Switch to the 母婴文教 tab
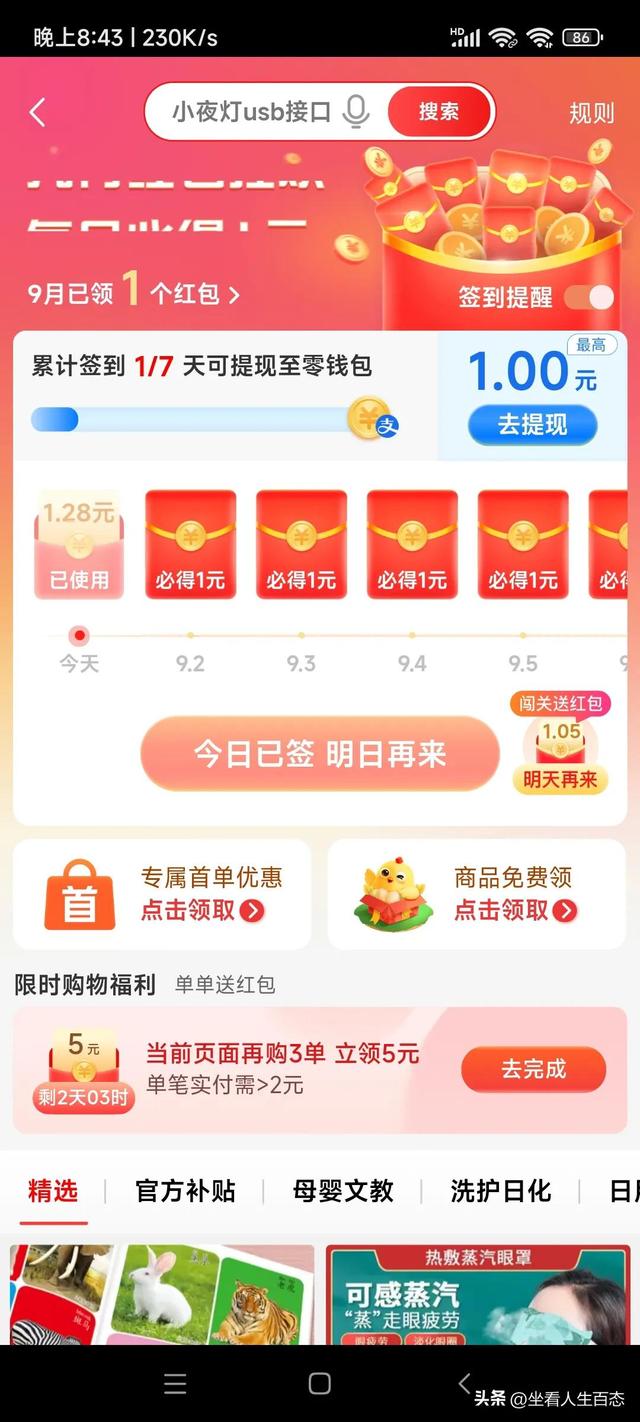 [343, 1191]
